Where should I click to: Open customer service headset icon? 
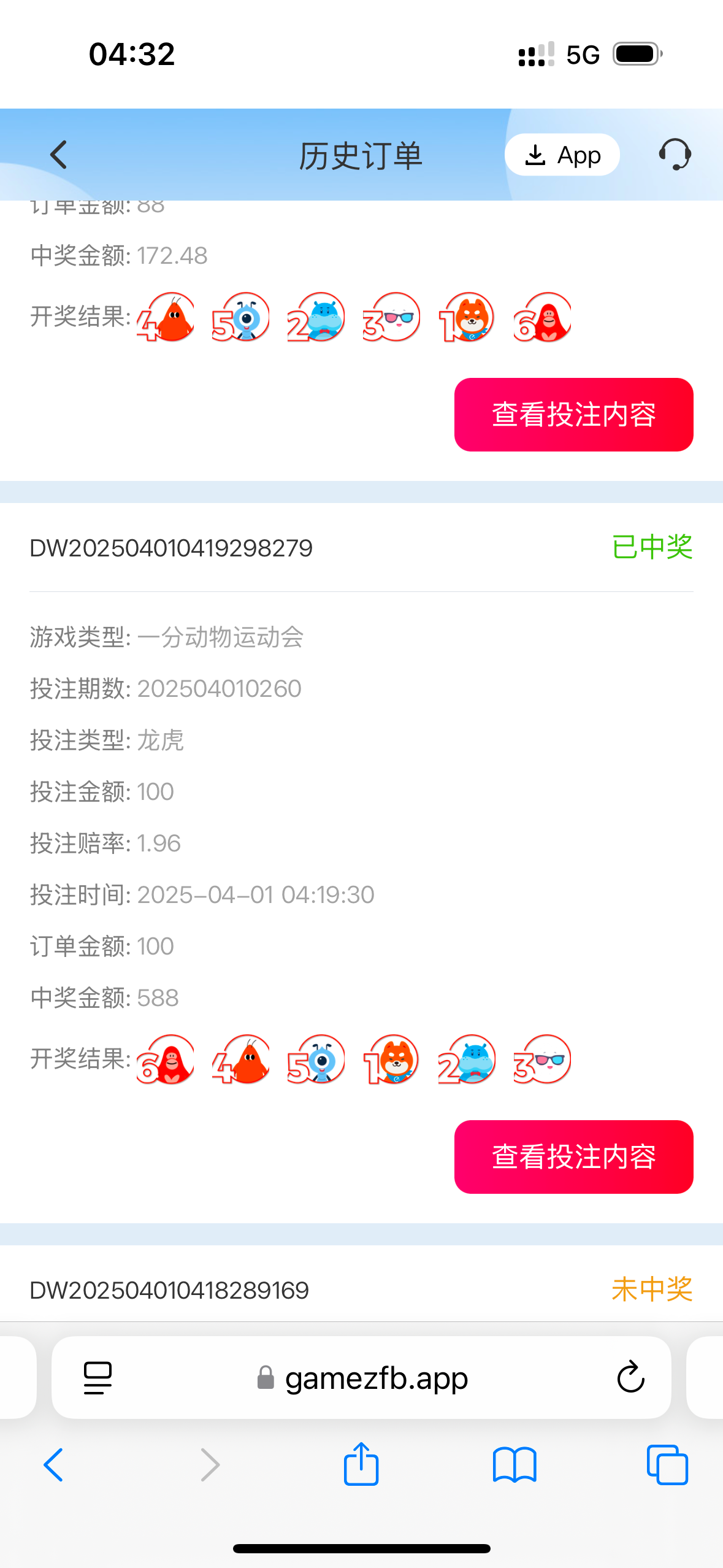point(675,154)
